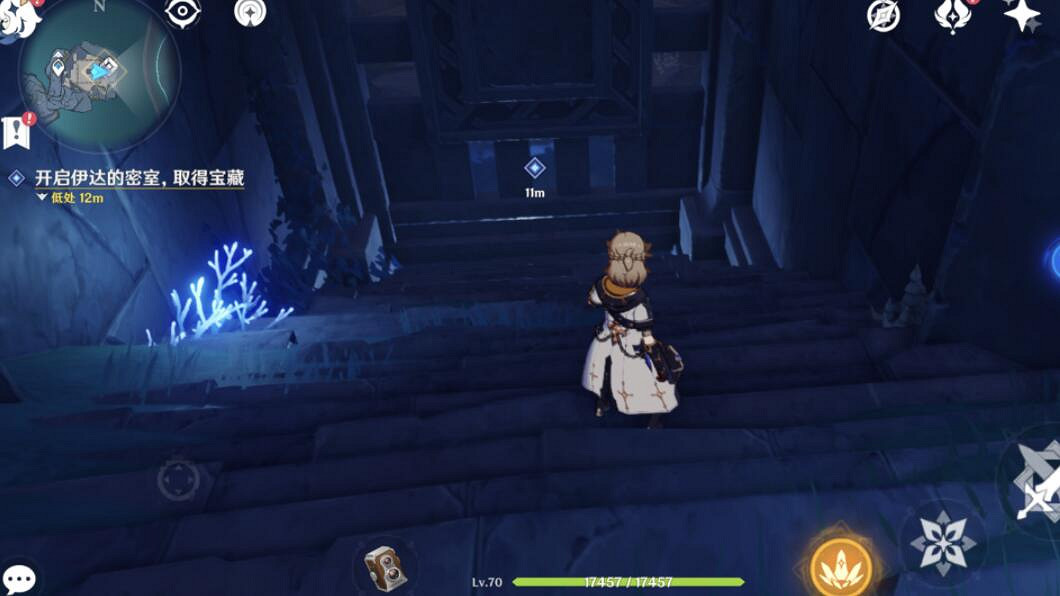Cast the elemental skill button
The height and width of the screenshot is (596, 1060).
(942, 544)
